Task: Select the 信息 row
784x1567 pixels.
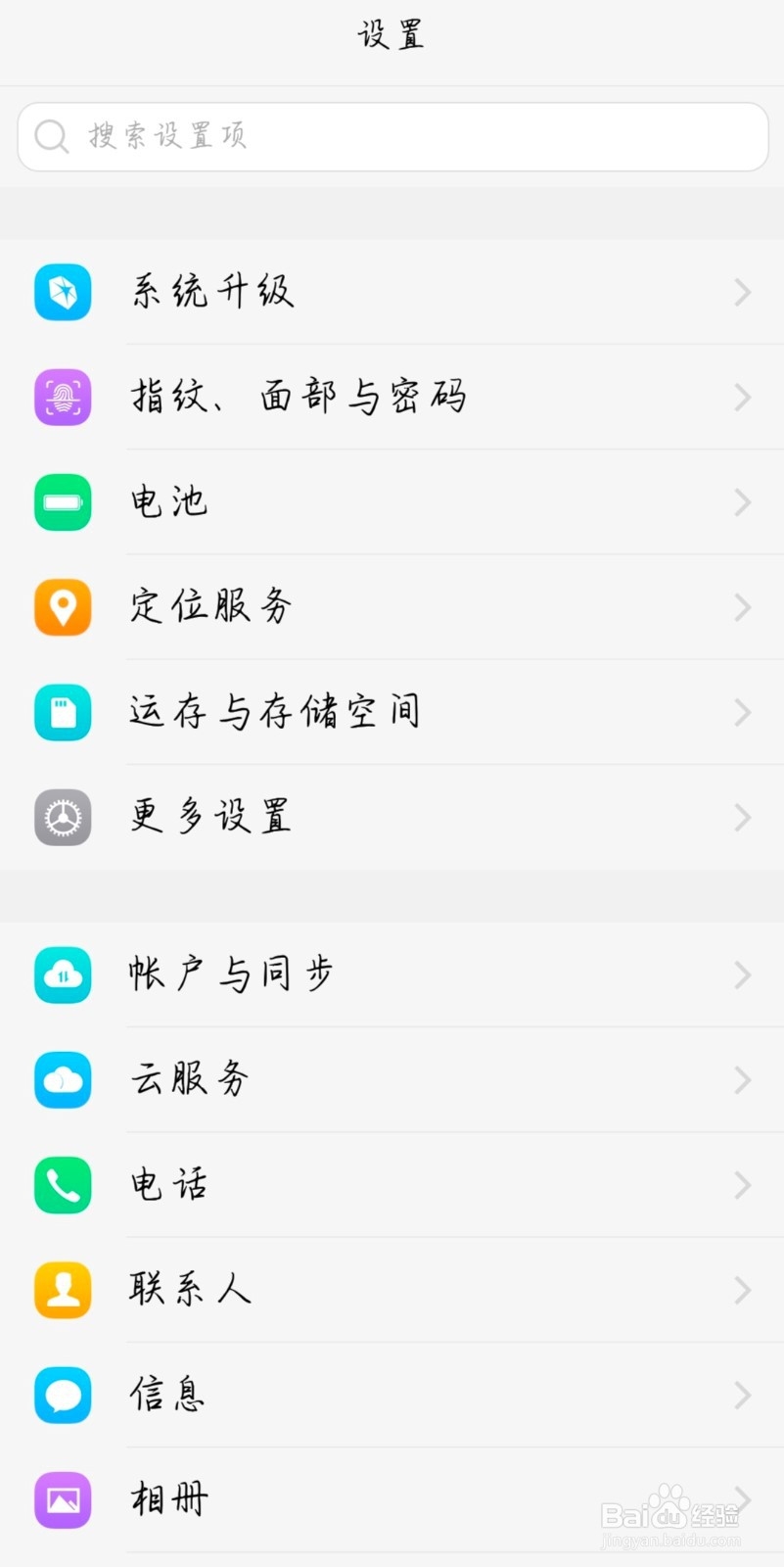Action: coord(392,1395)
